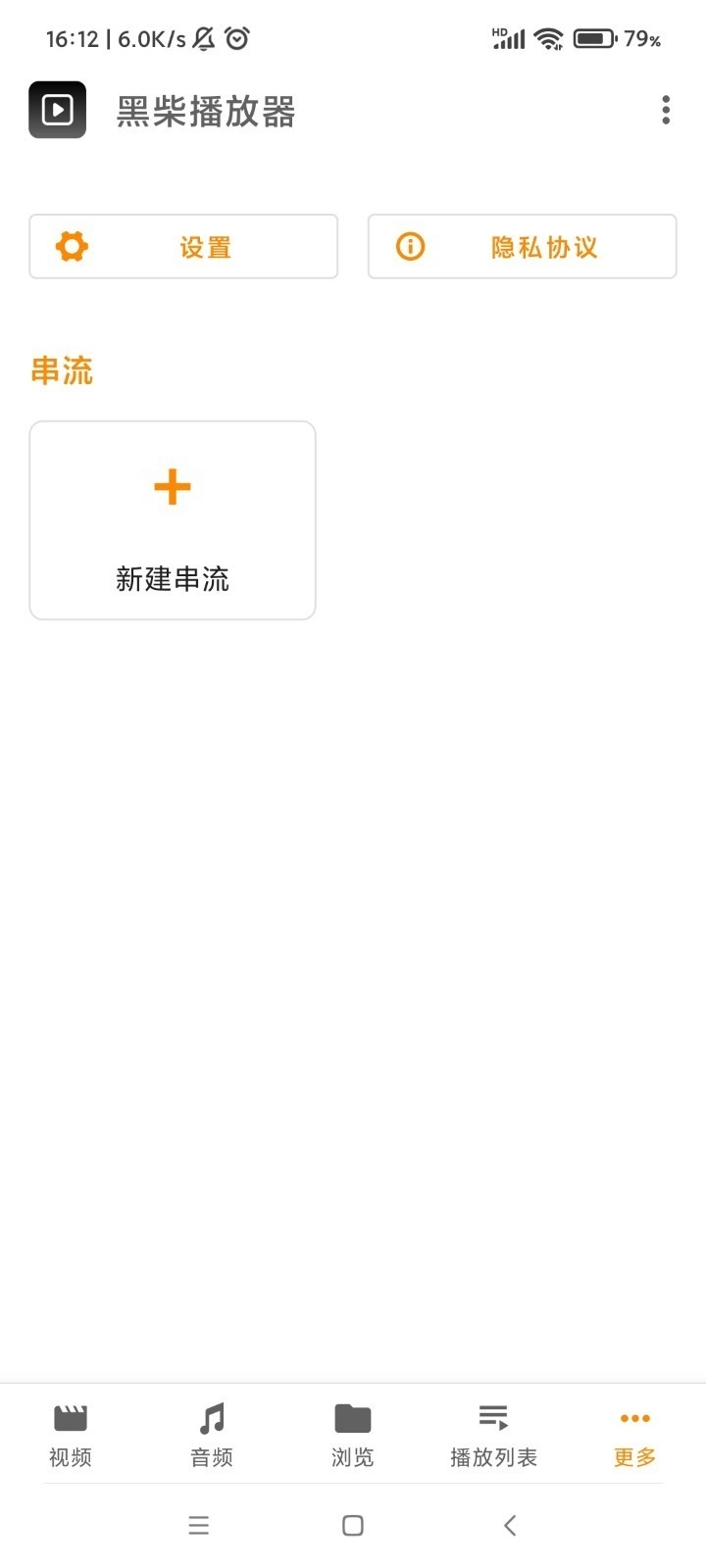
Task: Tap the orange plus icon to add stream
Action: point(172,486)
